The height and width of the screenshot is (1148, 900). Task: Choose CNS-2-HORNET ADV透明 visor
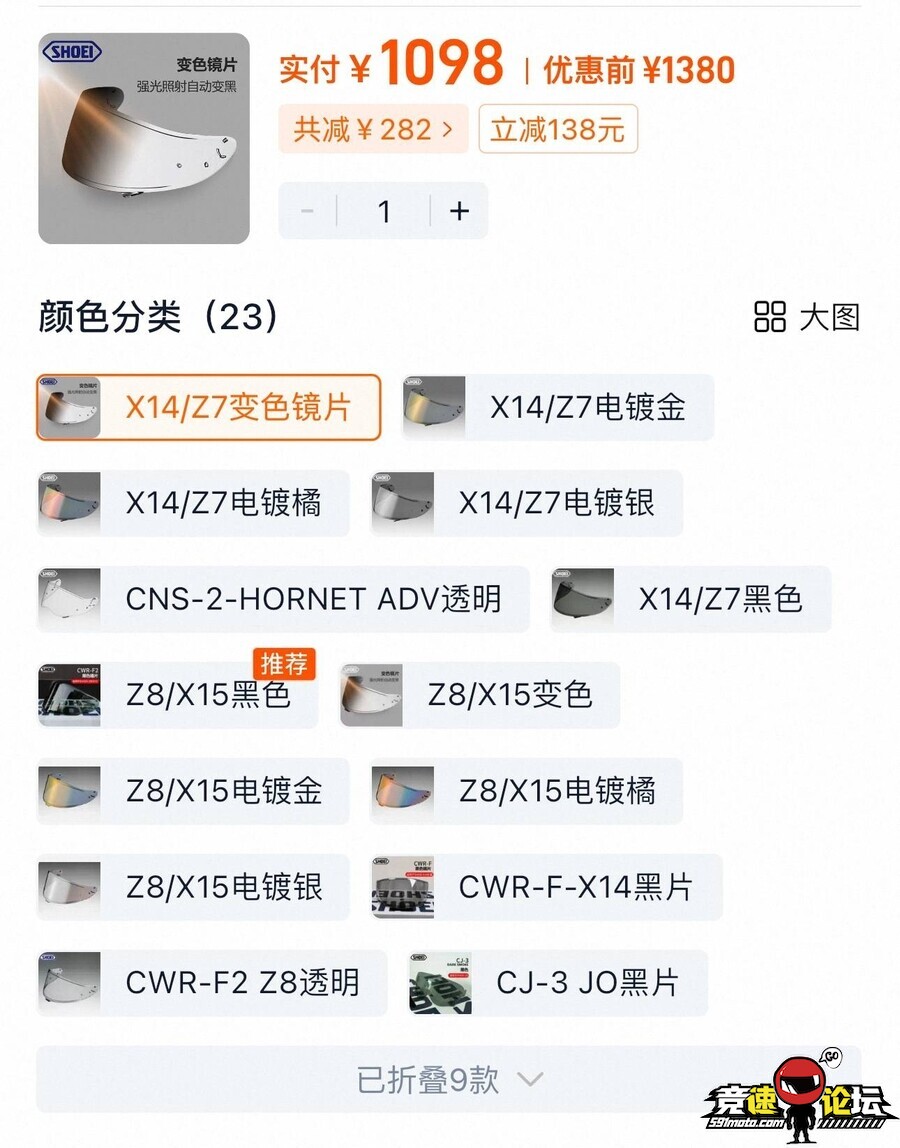coord(283,598)
